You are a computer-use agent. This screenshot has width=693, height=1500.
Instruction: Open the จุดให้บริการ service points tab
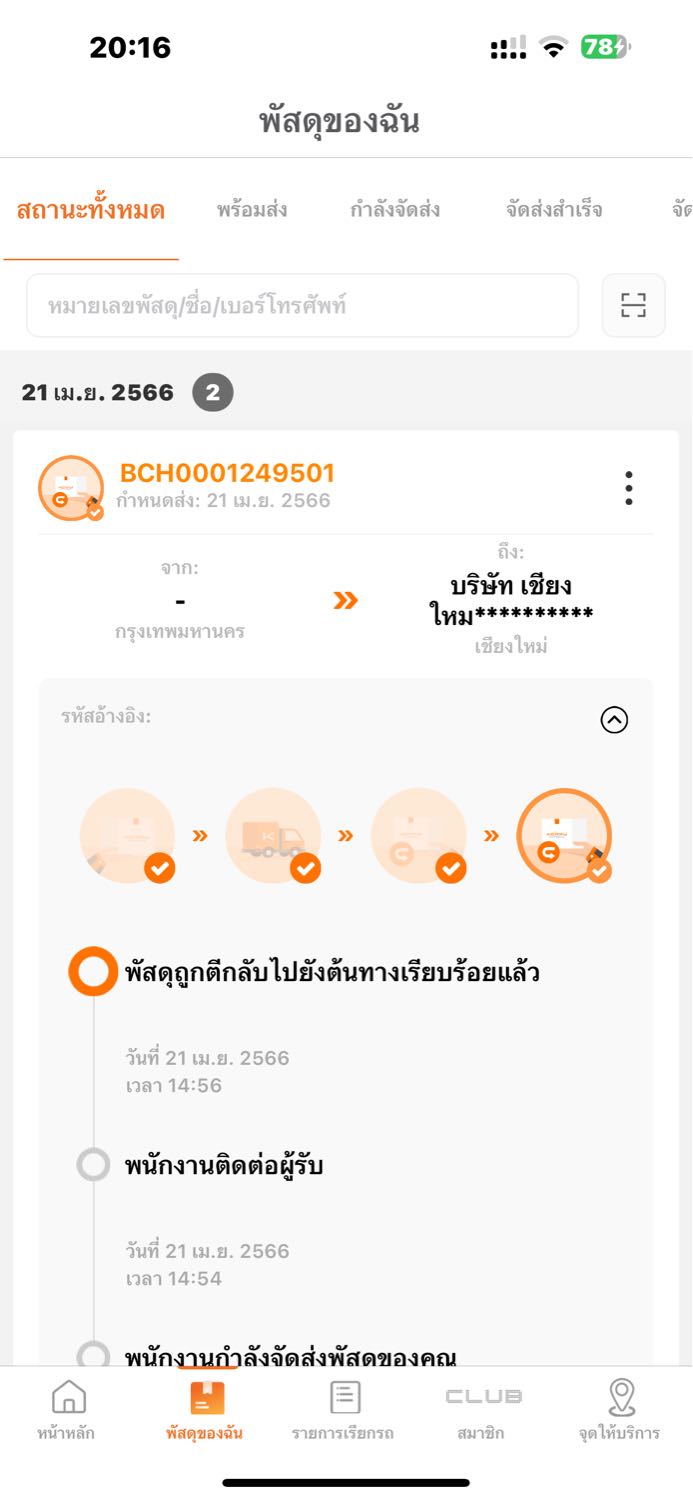pos(620,1410)
